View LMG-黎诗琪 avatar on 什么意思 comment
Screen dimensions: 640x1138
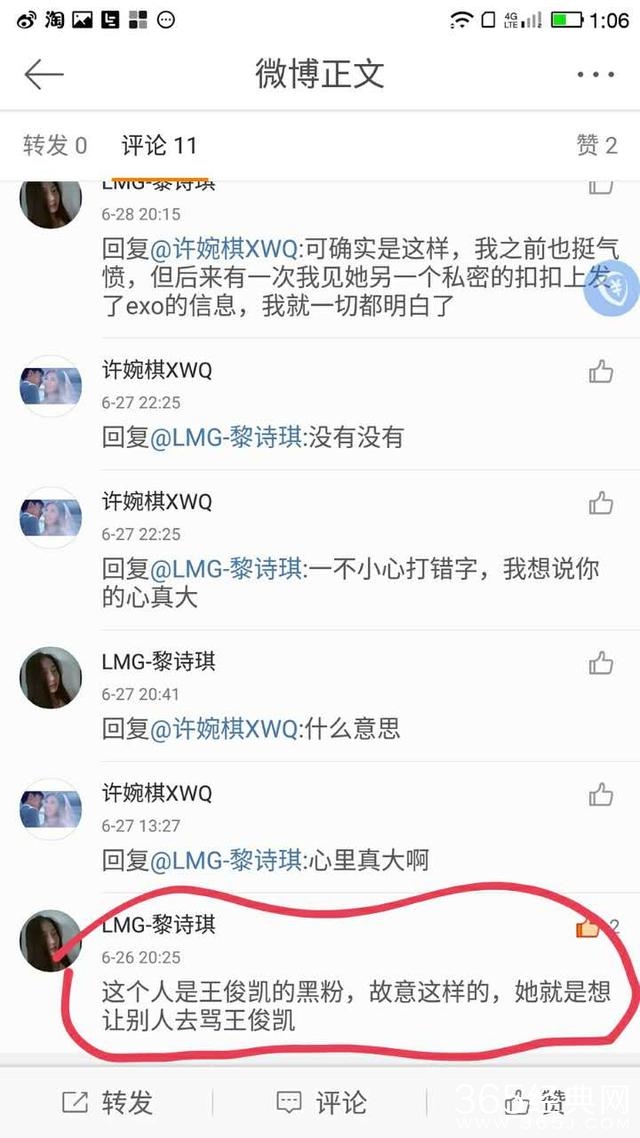(x=50, y=678)
